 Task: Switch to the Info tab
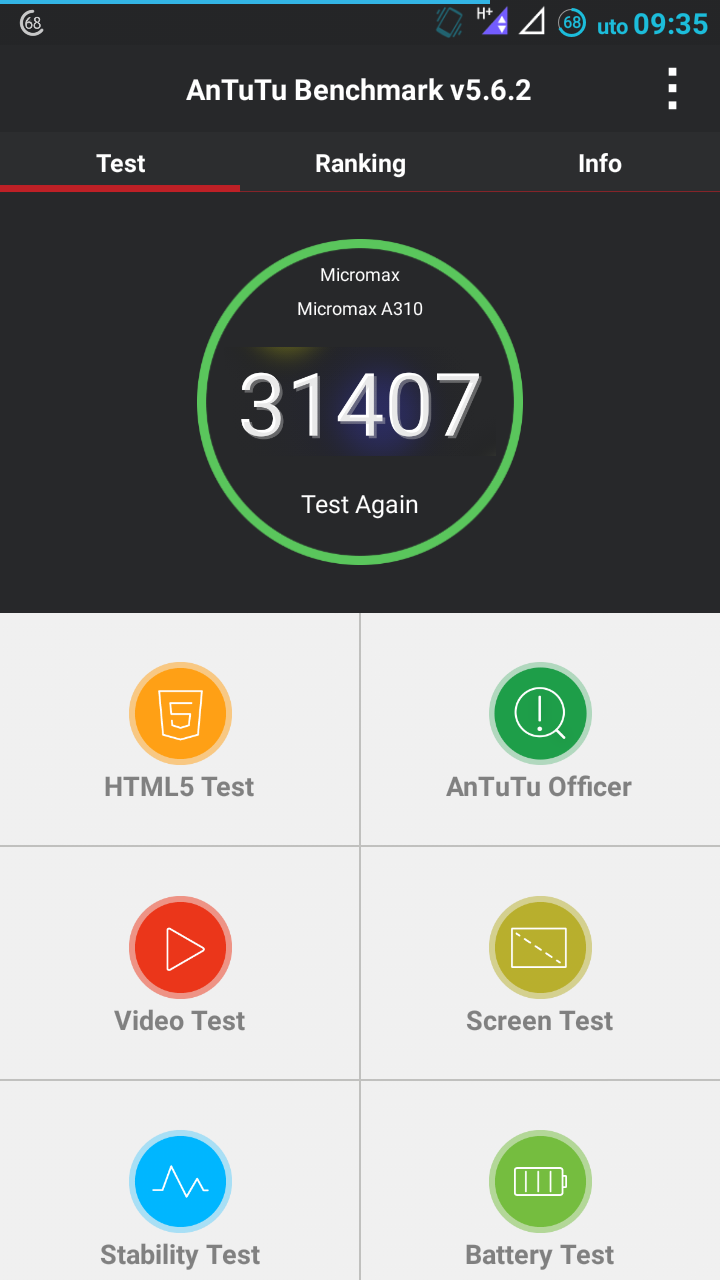pyautogui.click(x=600, y=163)
